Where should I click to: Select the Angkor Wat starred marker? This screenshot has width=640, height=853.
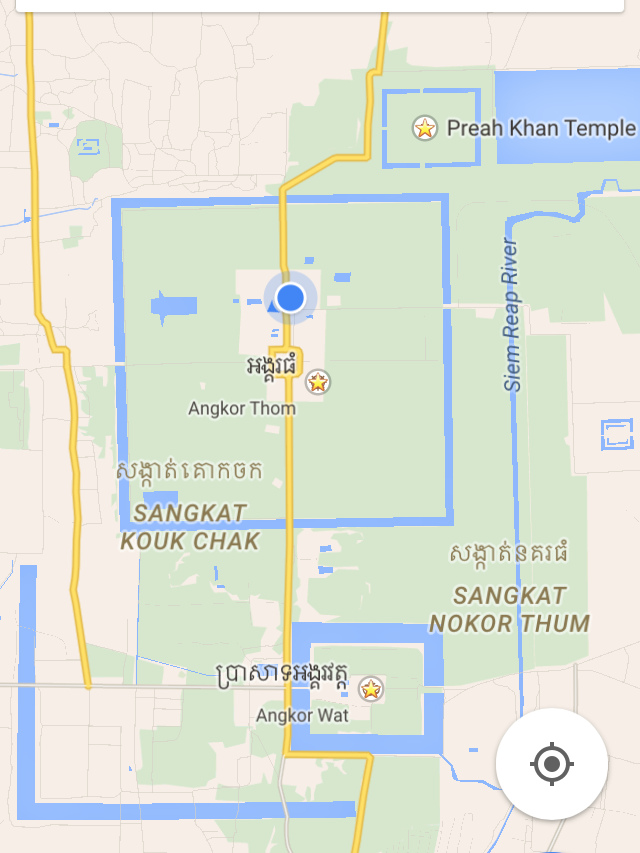(371, 688)
